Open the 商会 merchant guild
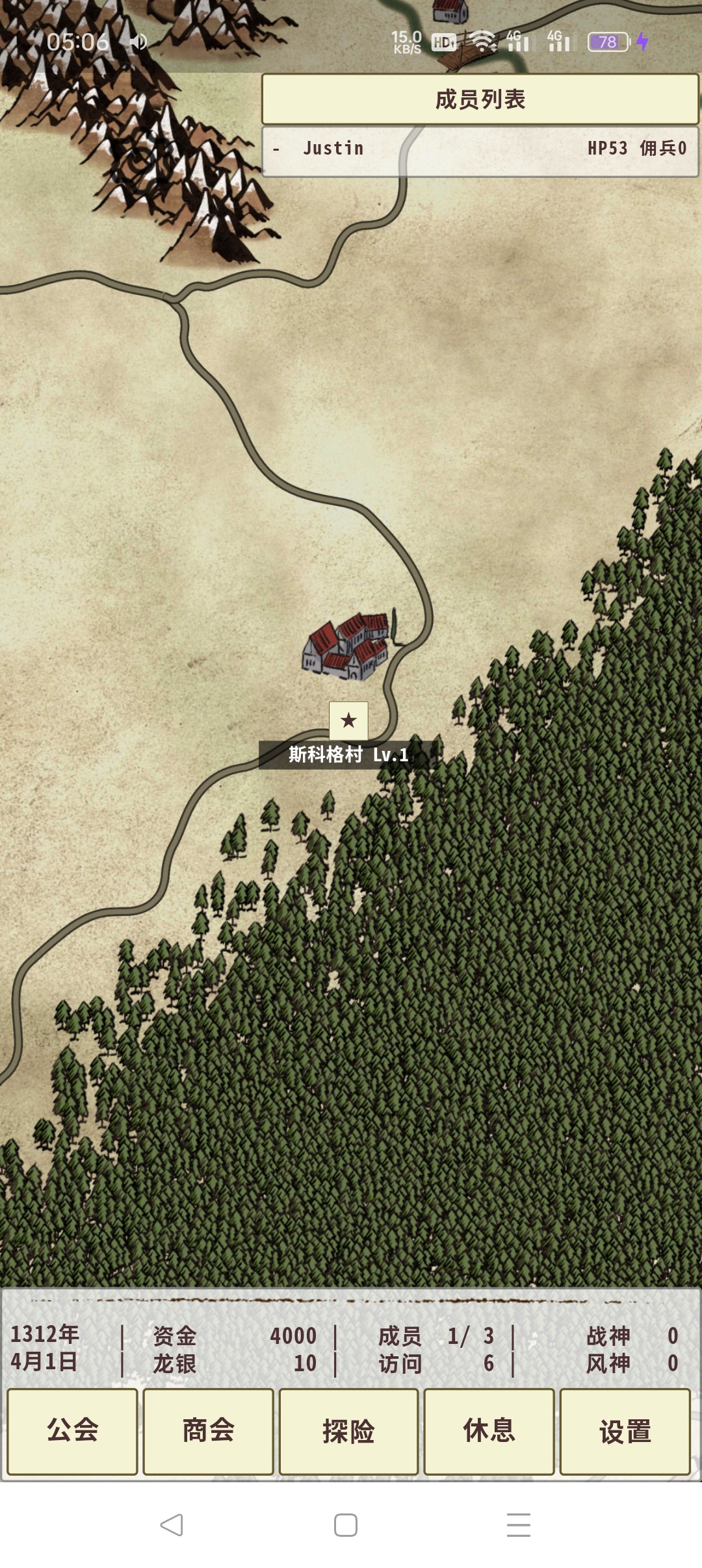This screenshot has height=1568, width=702. (208, 1431)
